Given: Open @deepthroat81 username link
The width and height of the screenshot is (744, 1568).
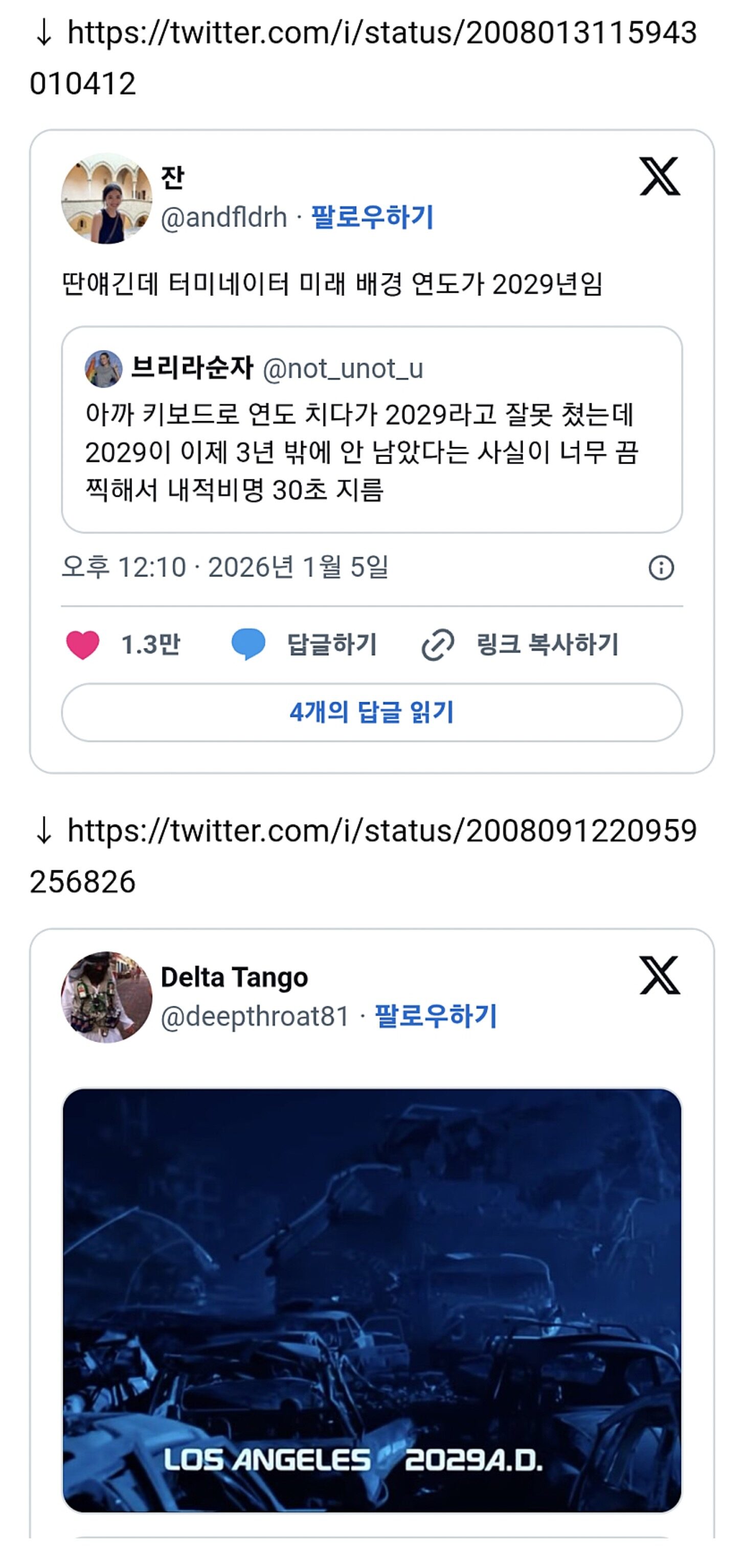Looking at the screenshot, I should tap(255, 1016).
